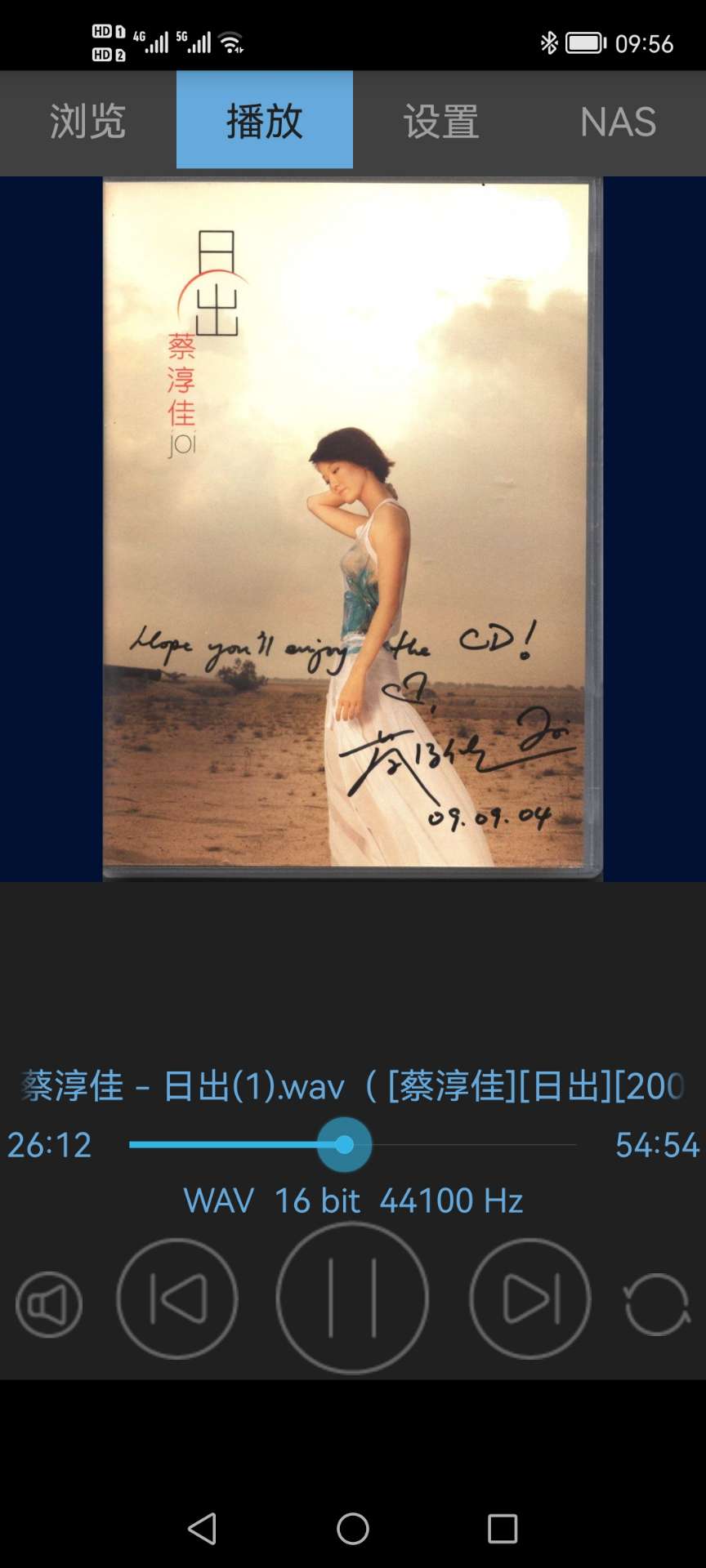Skip to the previous track
Screen dimensions: 706x1568
tap(177, 1298)
